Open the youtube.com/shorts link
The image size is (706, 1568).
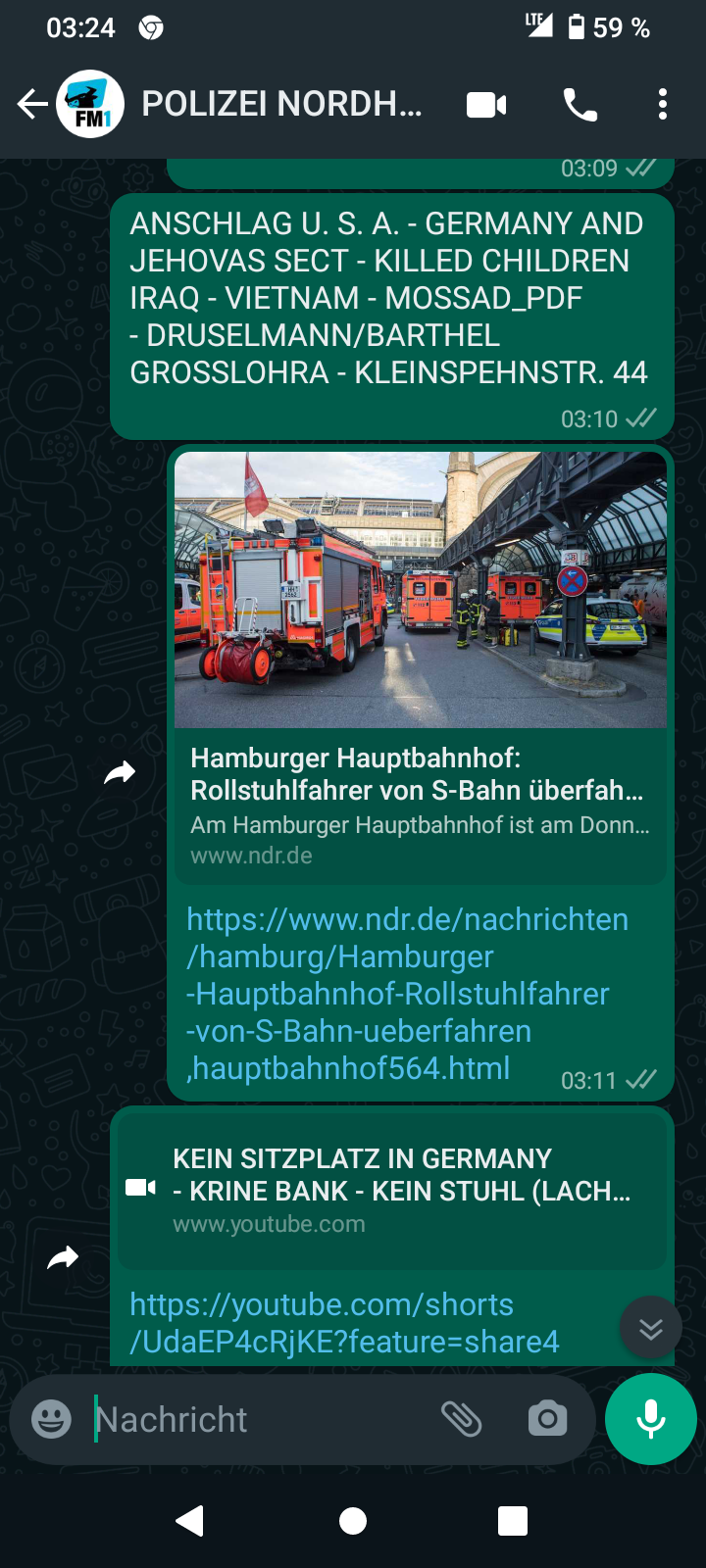coord(344,1323)
